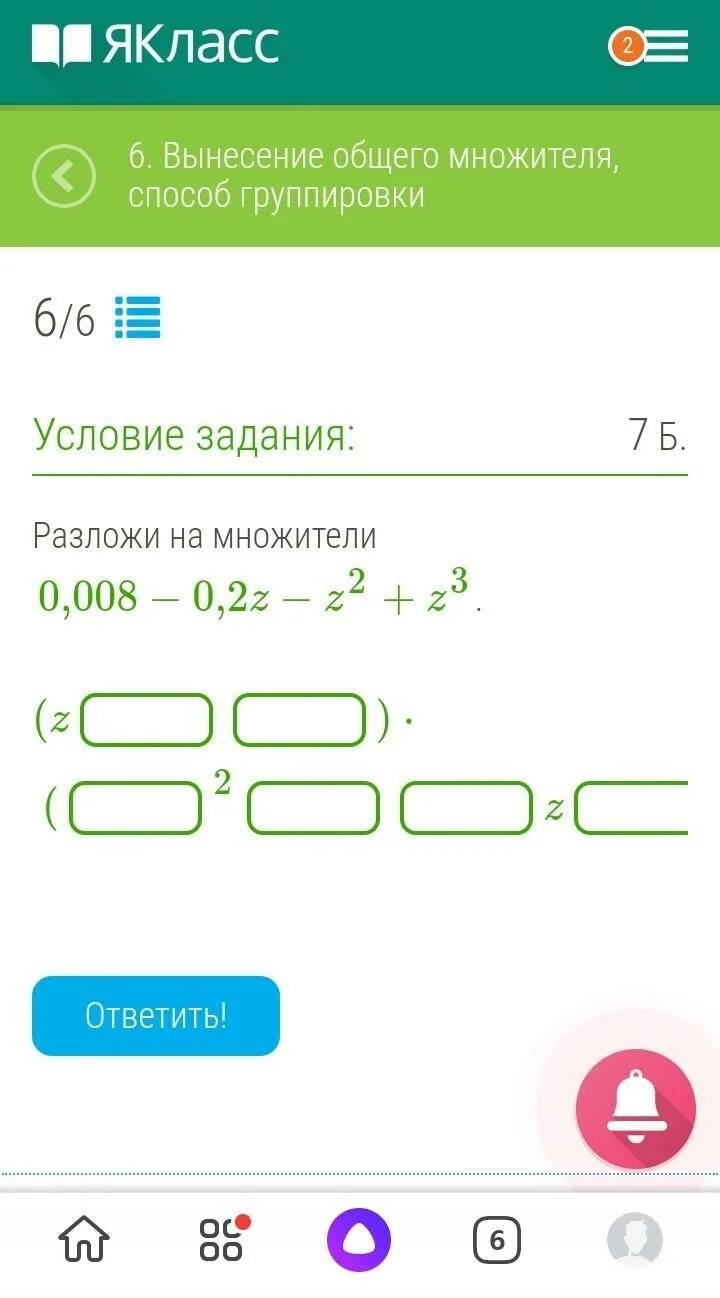
Task: Click the orange notification badge showing 2
Action: tap(627, 43)
